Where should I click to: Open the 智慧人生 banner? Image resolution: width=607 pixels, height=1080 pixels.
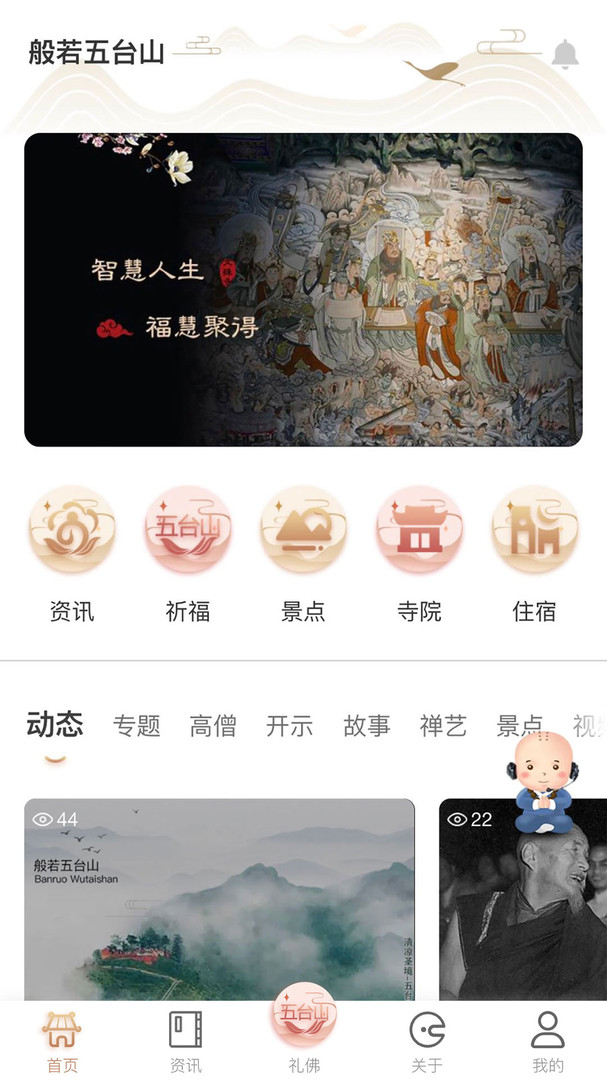303,289
